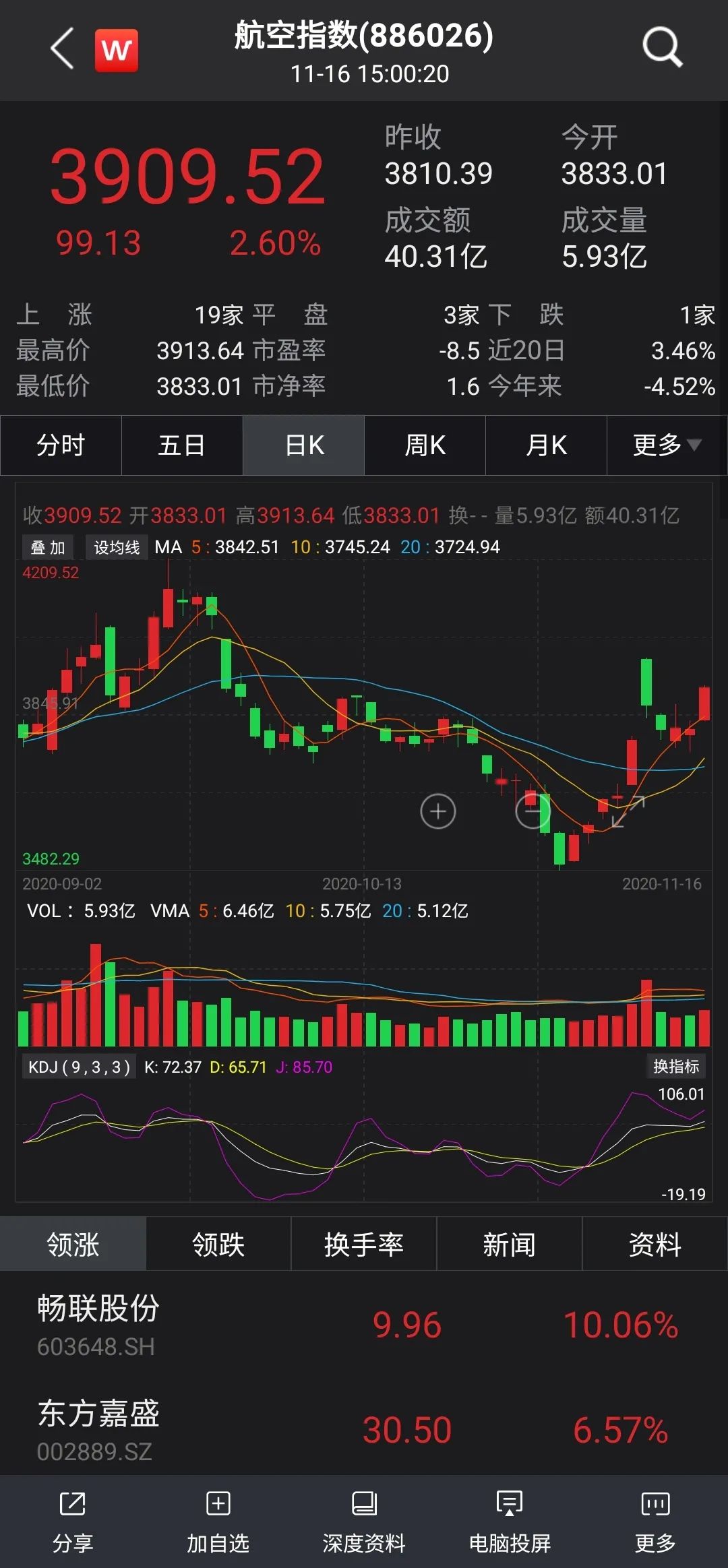This screenshot has width=728, height=1568.
Task: Switch to the 换手率 tab
Action: pos(364,1244)
